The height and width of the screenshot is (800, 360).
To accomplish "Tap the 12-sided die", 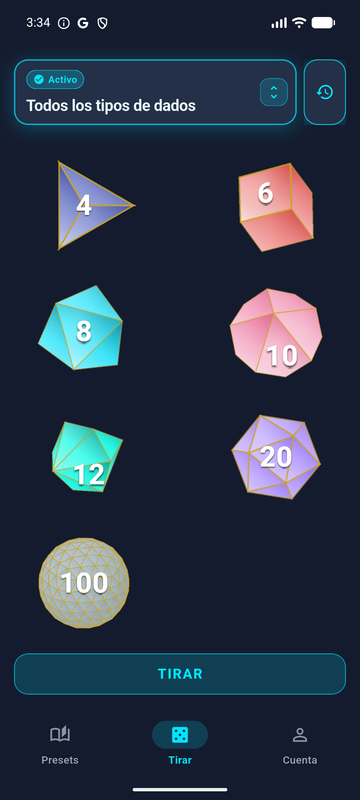I will coord(87,457).
